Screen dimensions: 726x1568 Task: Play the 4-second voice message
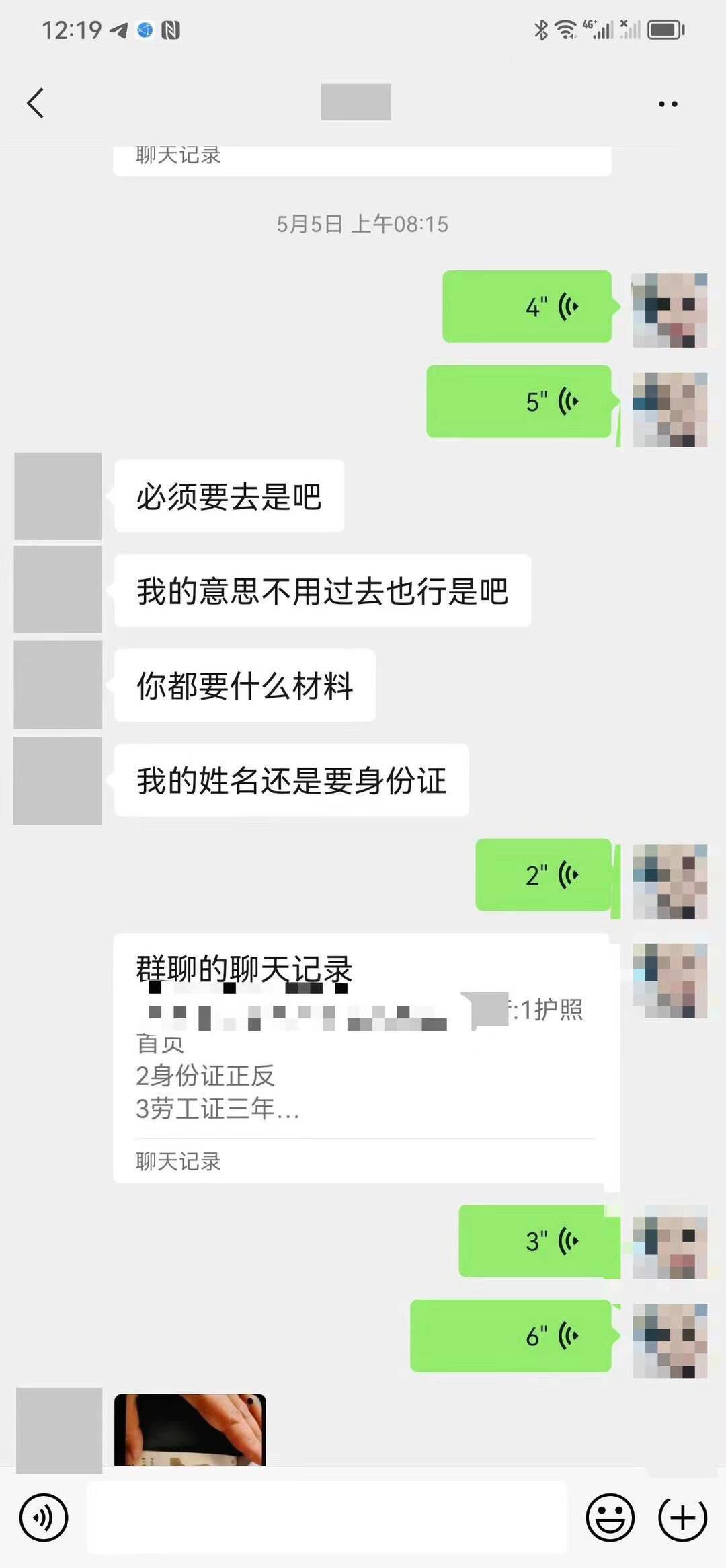point(527,307)
